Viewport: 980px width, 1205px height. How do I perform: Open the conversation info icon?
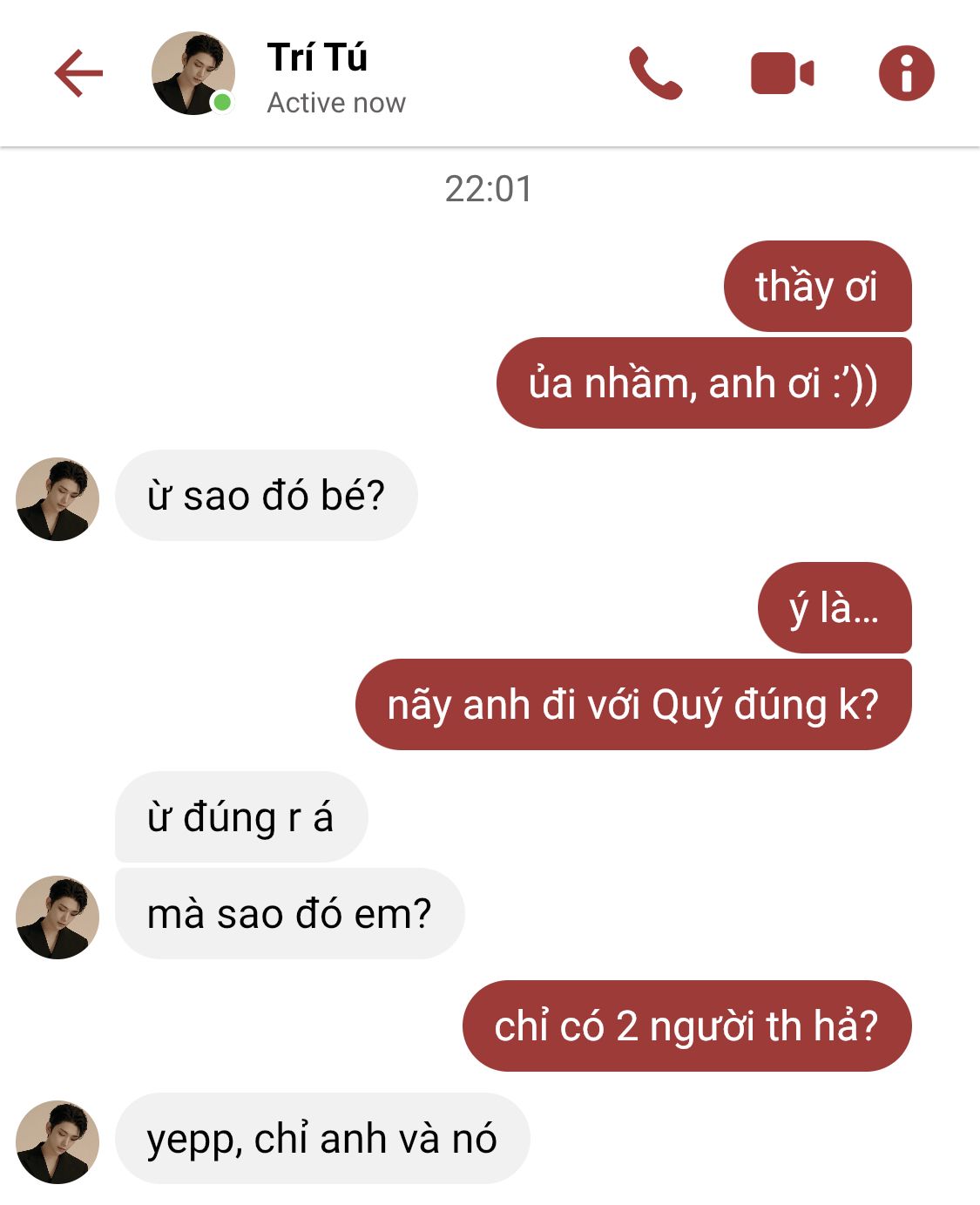coord(906,73)
